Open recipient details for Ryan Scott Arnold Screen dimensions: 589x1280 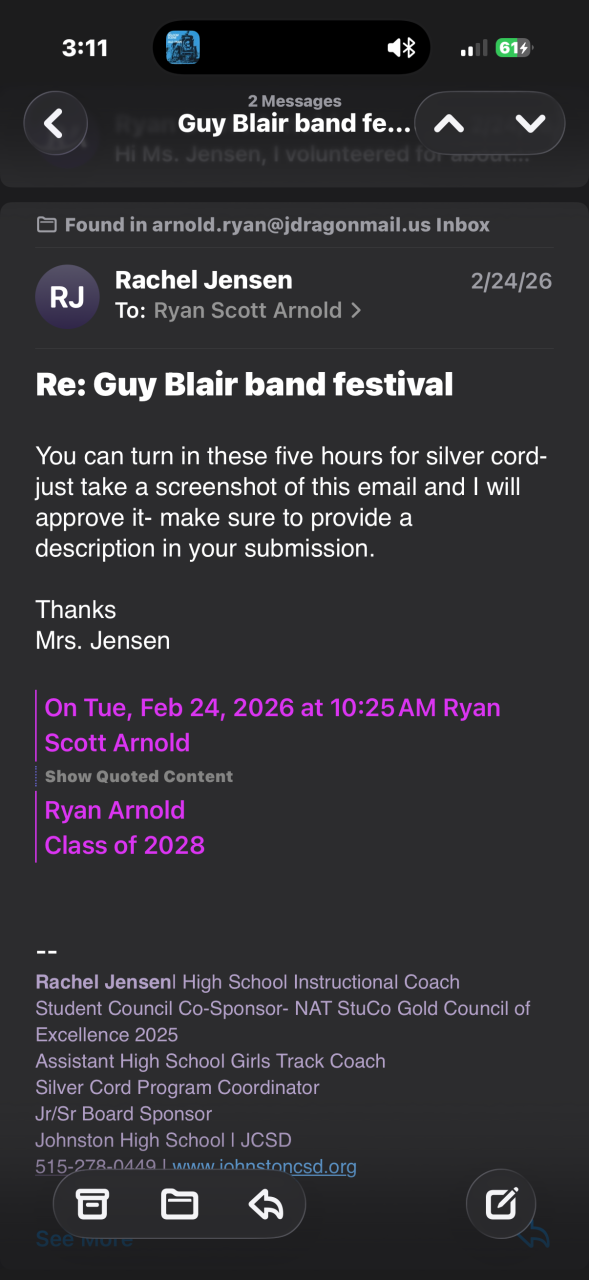[x=257, y=310]
